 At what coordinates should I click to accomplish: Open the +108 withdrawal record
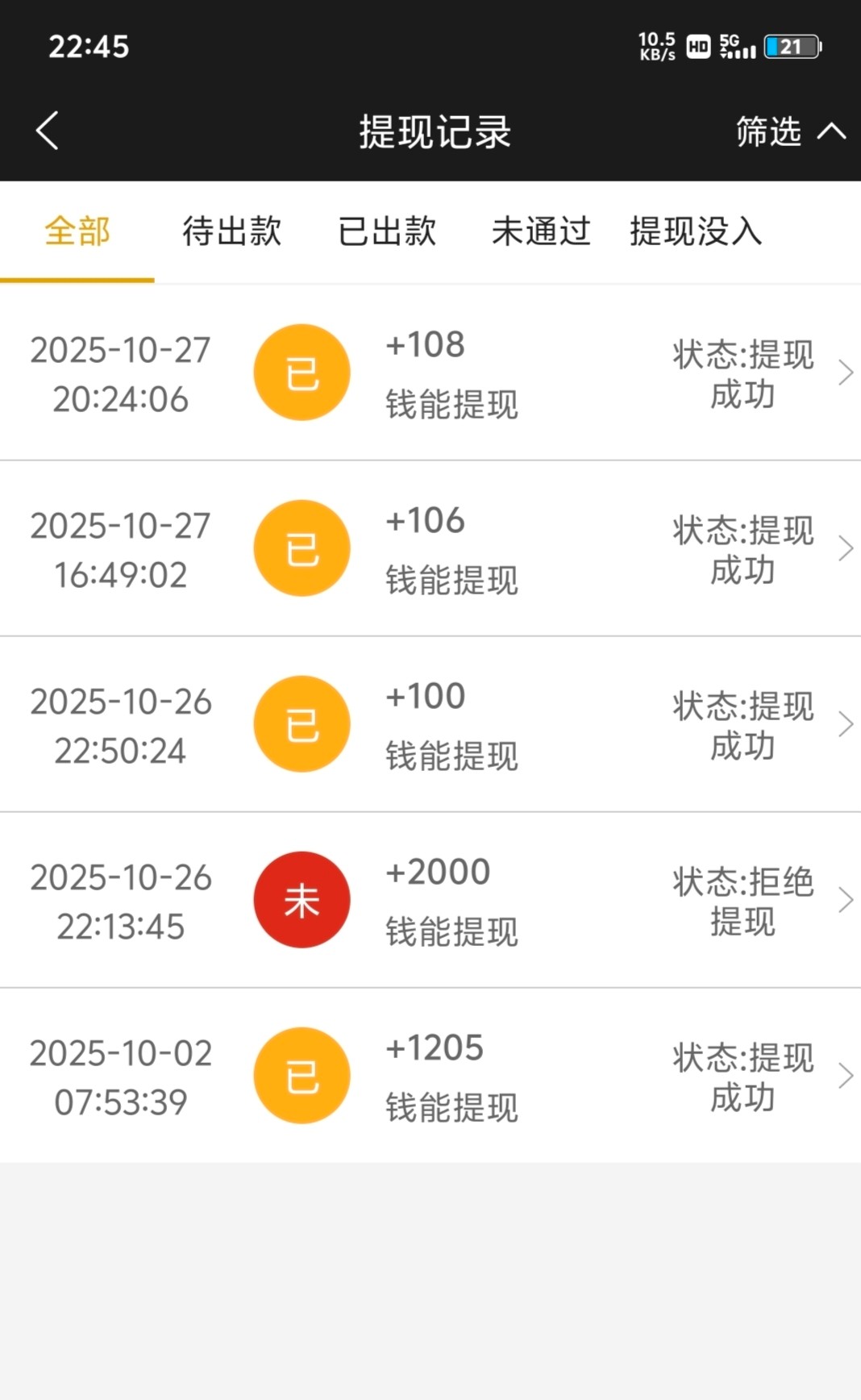[430, 373]
